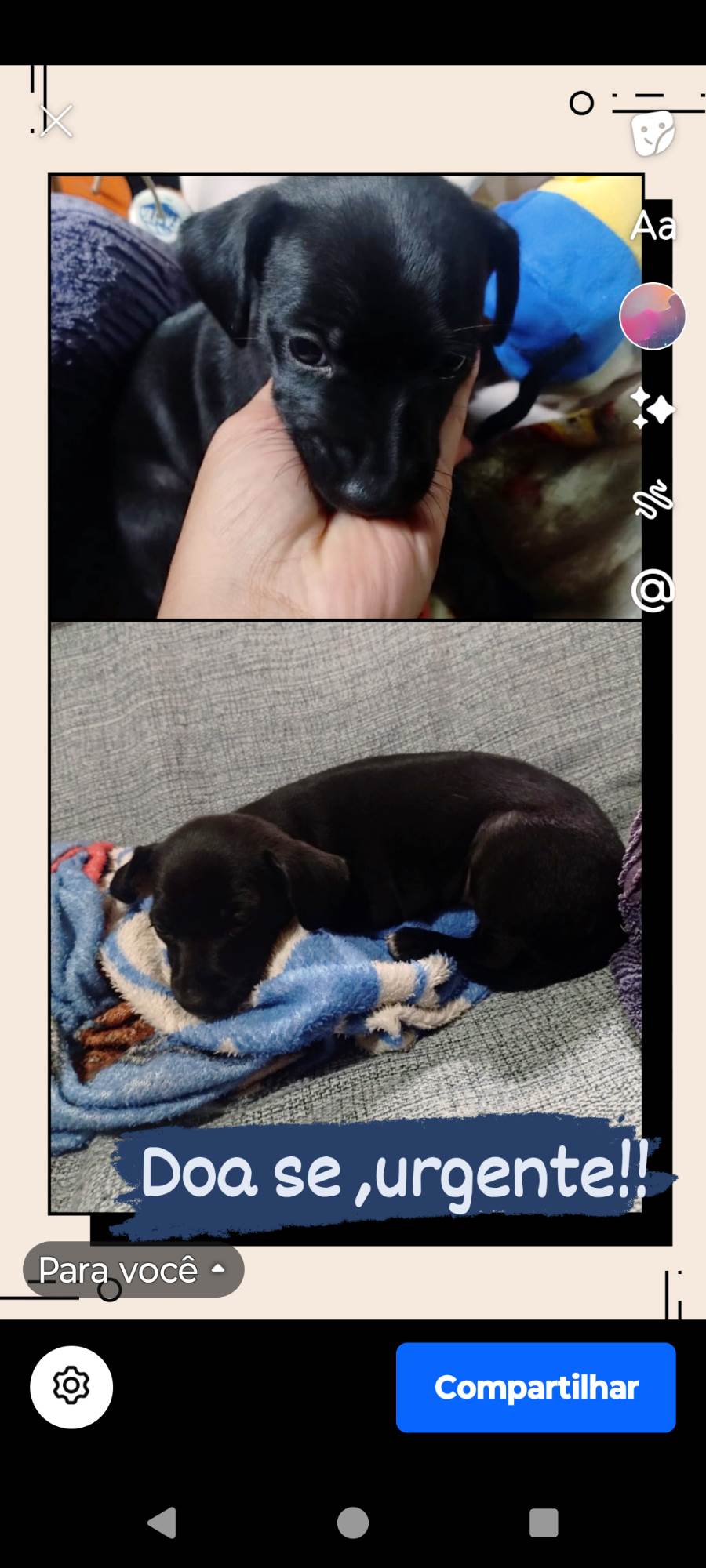Go back with the system back button
706x1568 pixels.
162,1523
